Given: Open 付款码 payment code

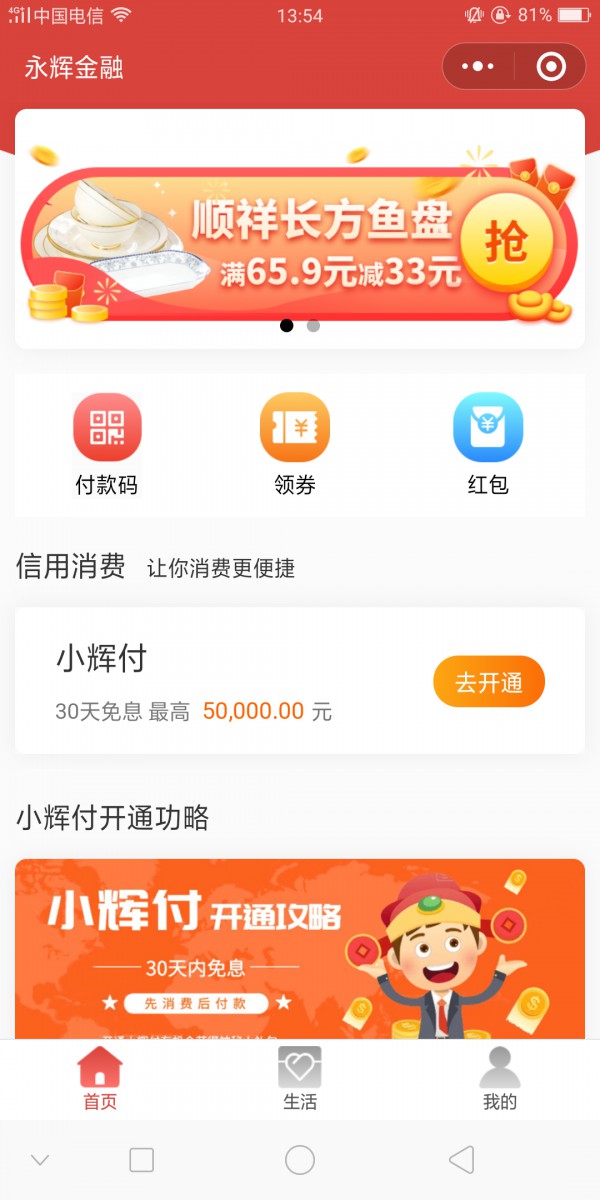Looking at the screenshot, I should (107, 445).
